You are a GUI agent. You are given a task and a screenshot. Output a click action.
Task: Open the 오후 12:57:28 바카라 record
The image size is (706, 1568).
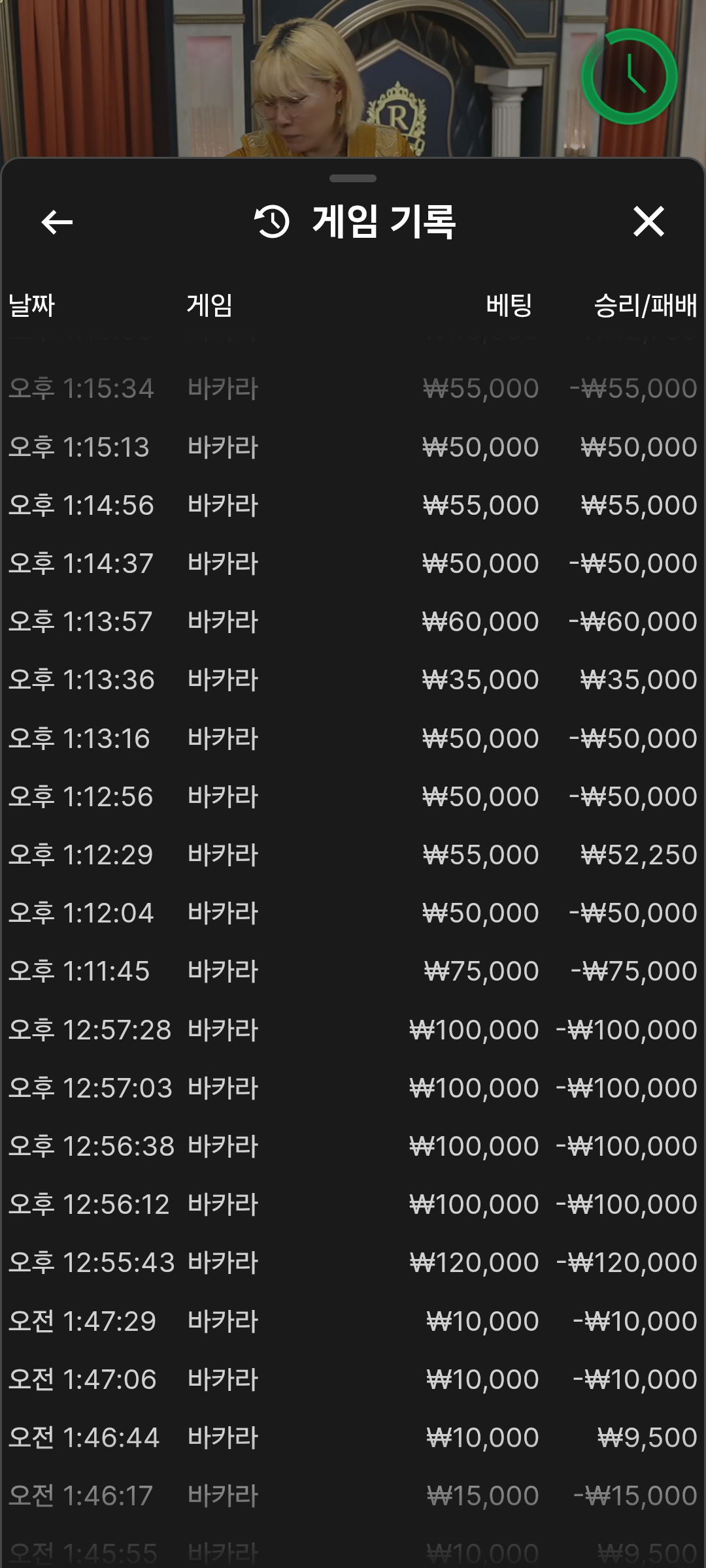353,1030
